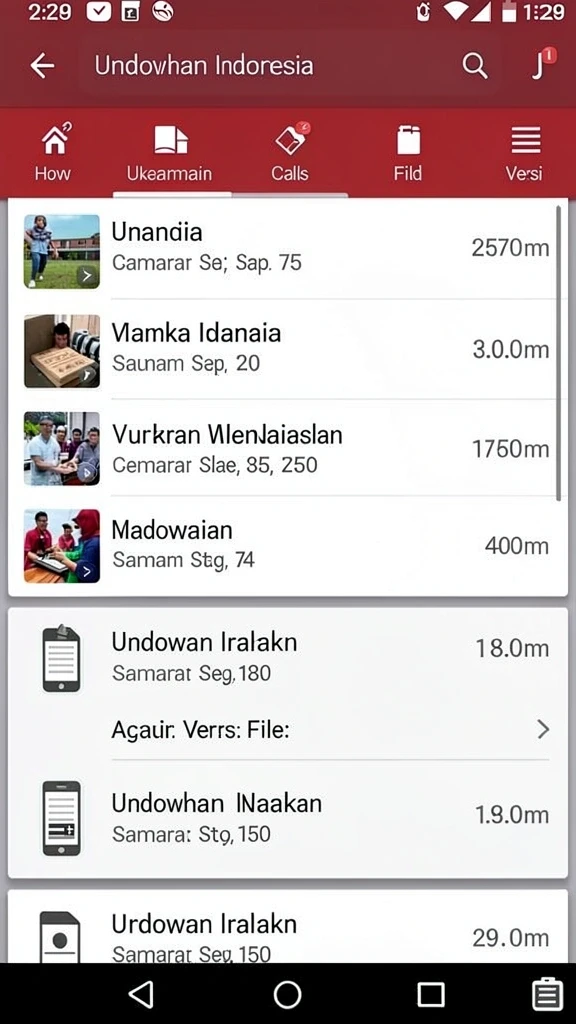
Task: Switch to the How home tab
Action: coord(54,153)
